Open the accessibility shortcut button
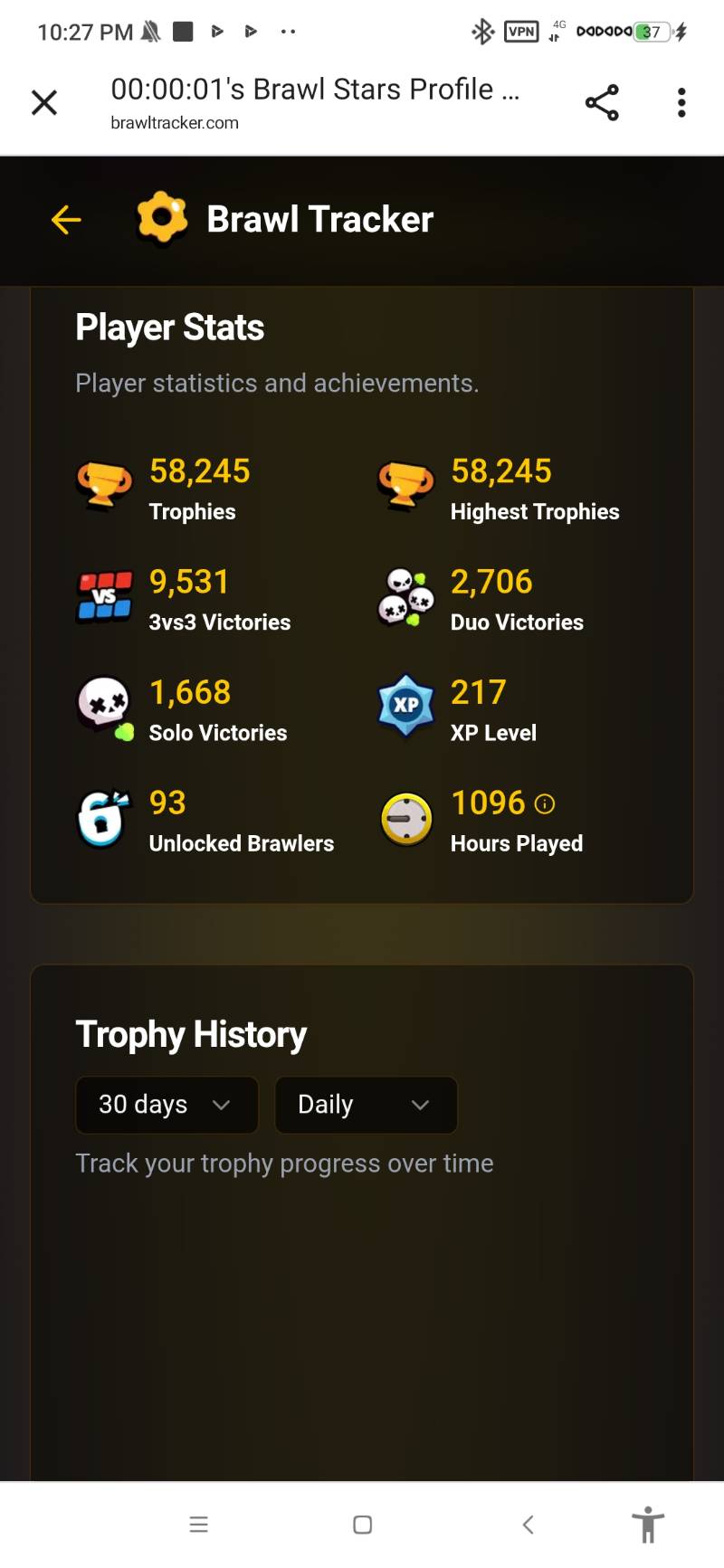724x1568 pixels. click(648, 1525)
